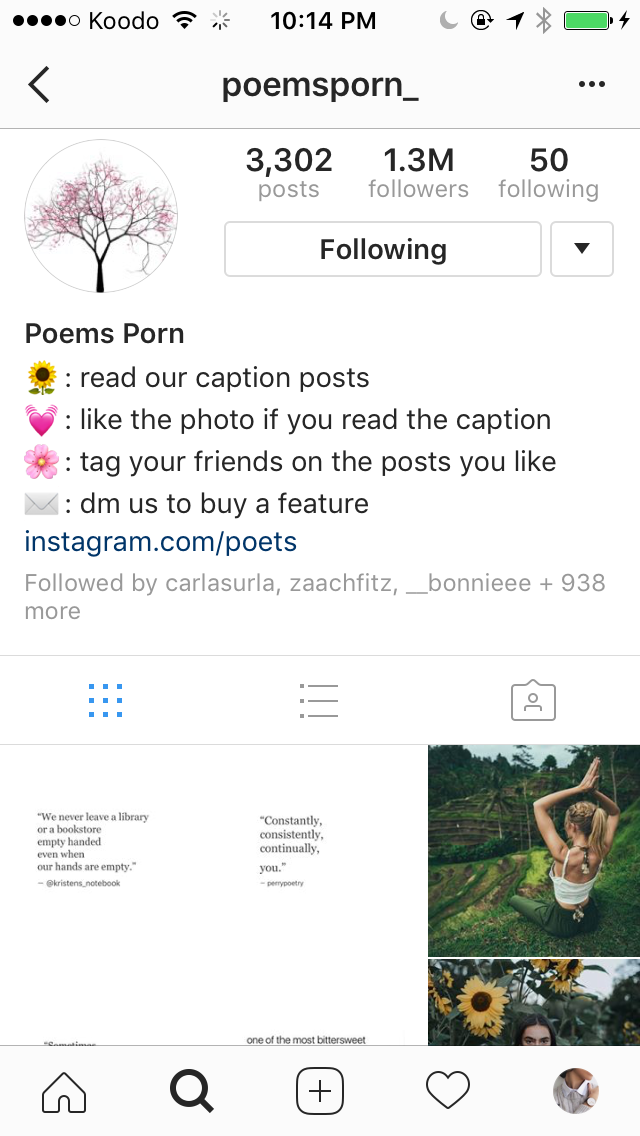
Task: Open the activity heart tab
Action: point(448,1090)
